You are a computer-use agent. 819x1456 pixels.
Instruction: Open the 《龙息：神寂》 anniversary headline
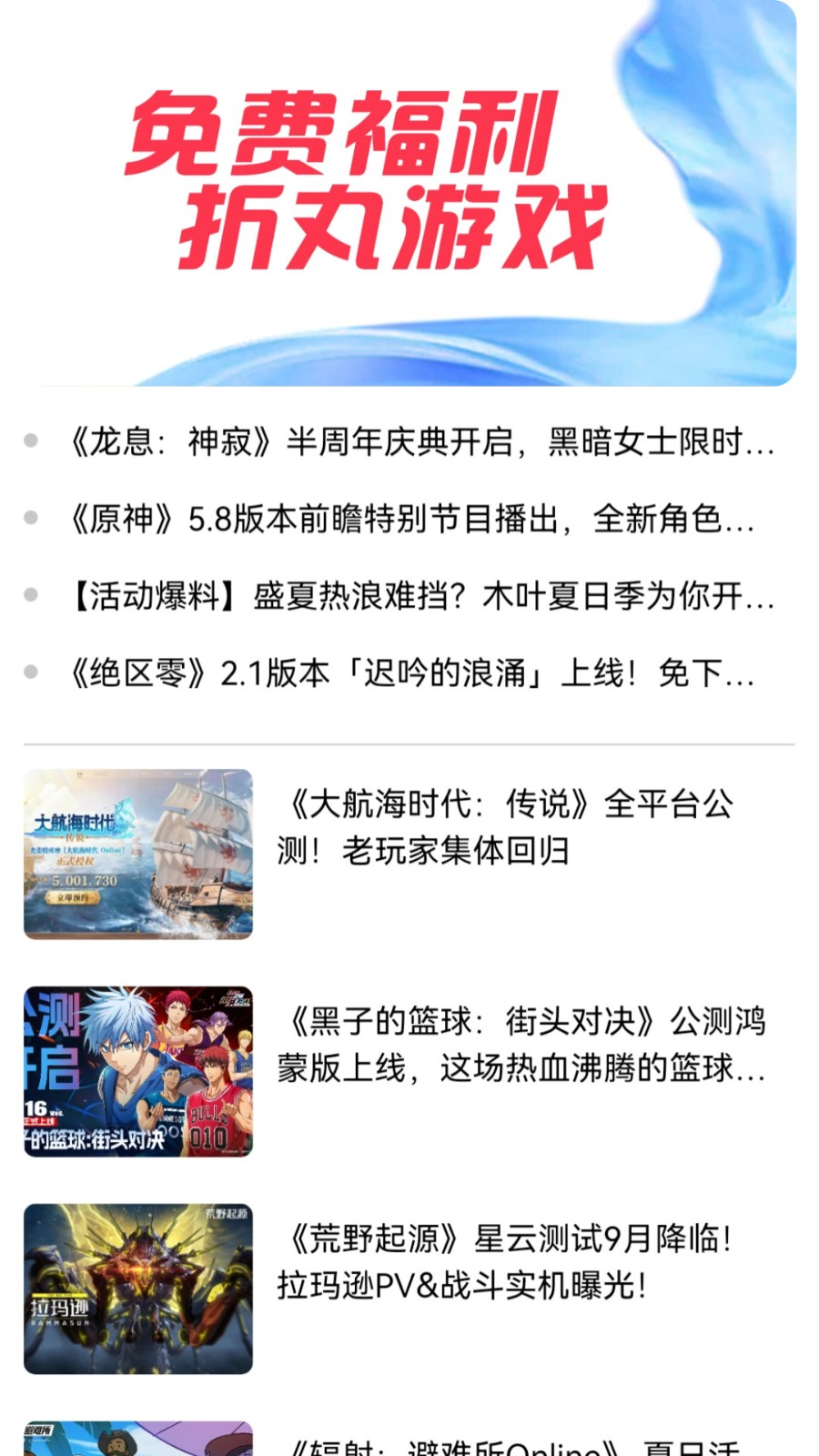point(421,442)
